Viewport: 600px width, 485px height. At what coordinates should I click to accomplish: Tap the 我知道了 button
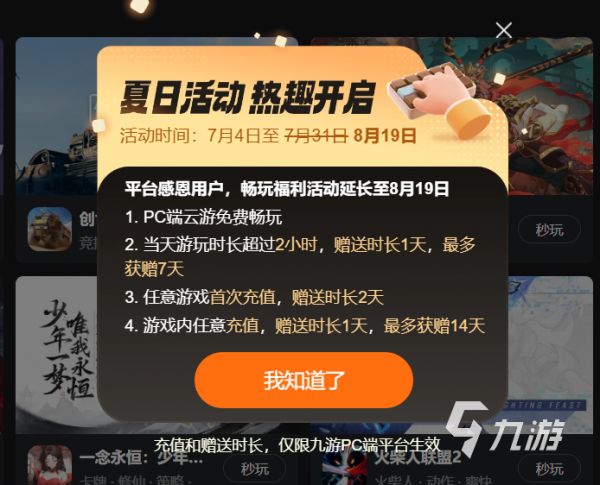[x=304, y=380]
